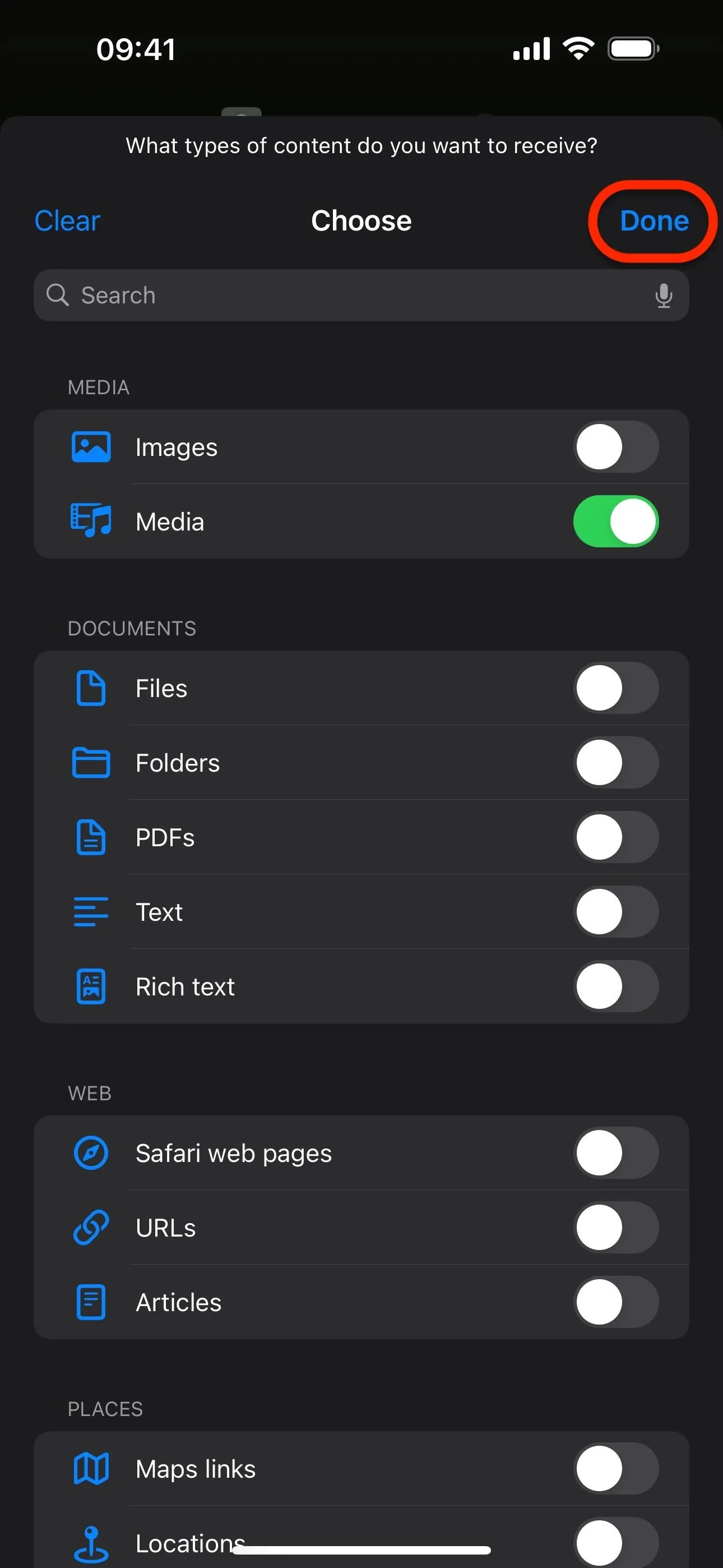The height and width of the screenshot is (1568, 723).
Task: Toggle PDFs on
Action: pyautogui.click(x=616, y=837)
